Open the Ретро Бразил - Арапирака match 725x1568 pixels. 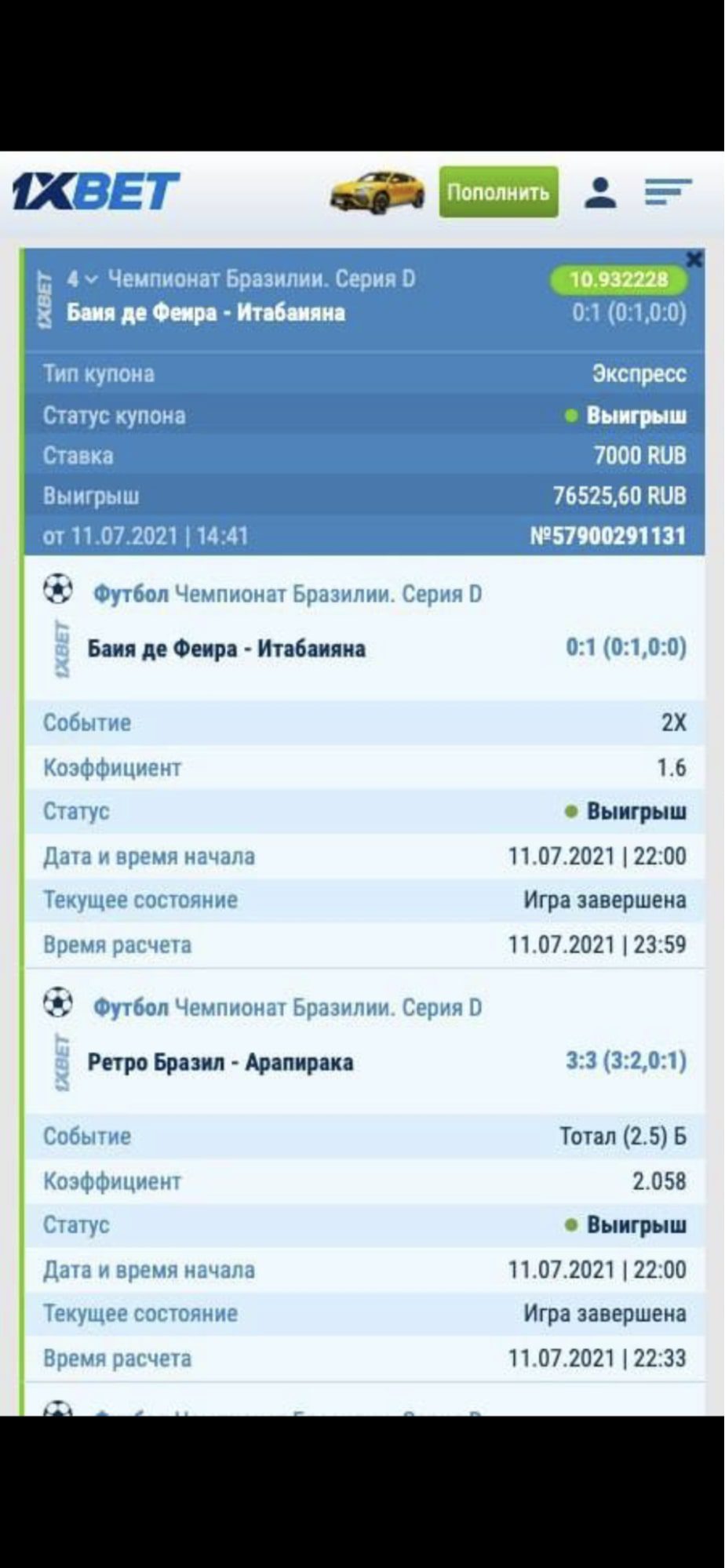click(x=220, y=1062)
